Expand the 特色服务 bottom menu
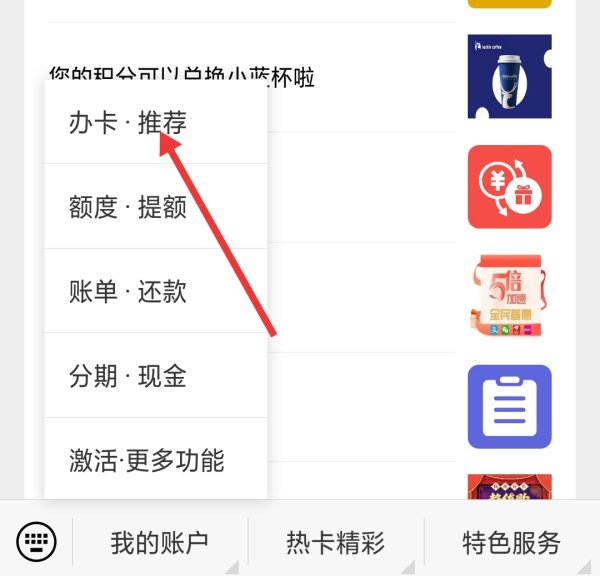600x576 pixels. tap(511, 543)
